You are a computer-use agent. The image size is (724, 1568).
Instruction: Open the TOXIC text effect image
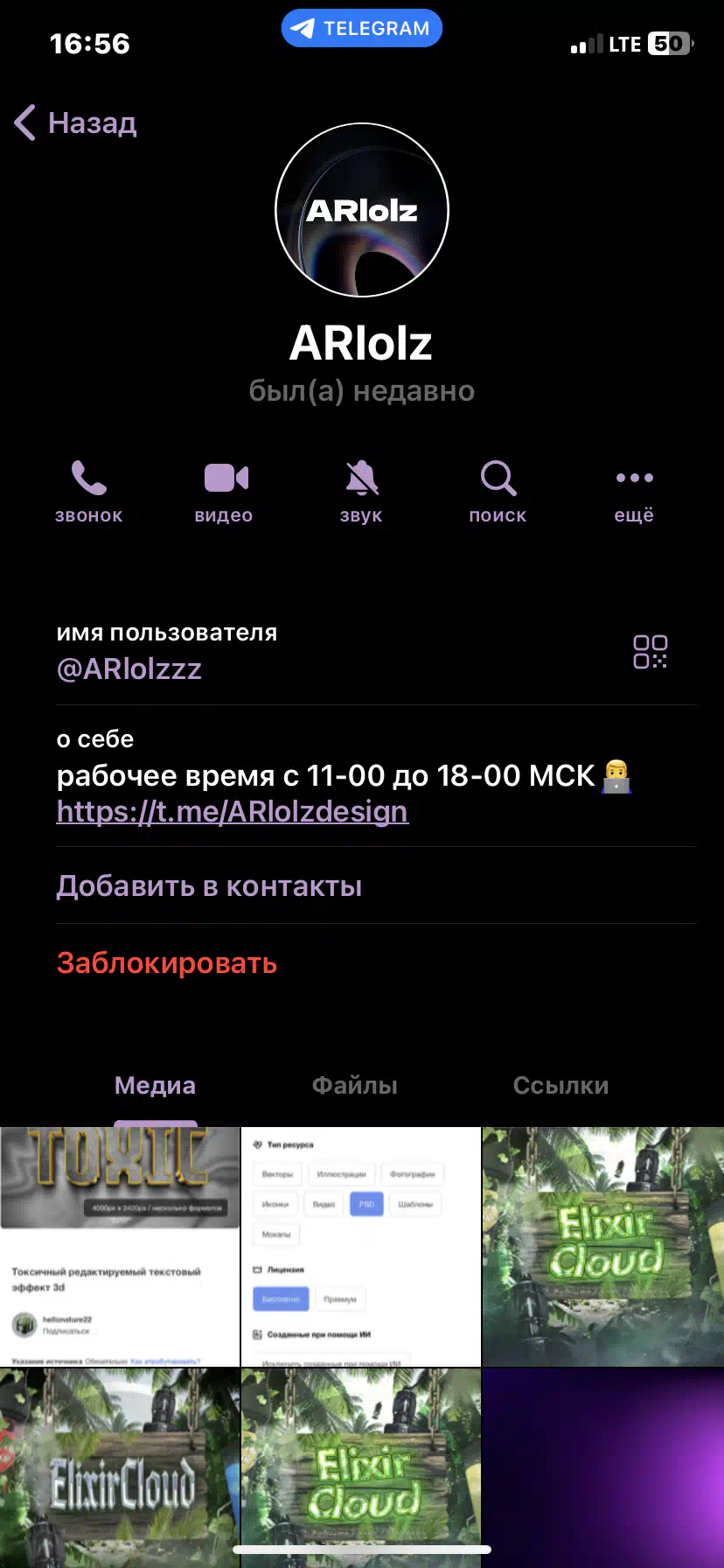[x=120, y=1247]
